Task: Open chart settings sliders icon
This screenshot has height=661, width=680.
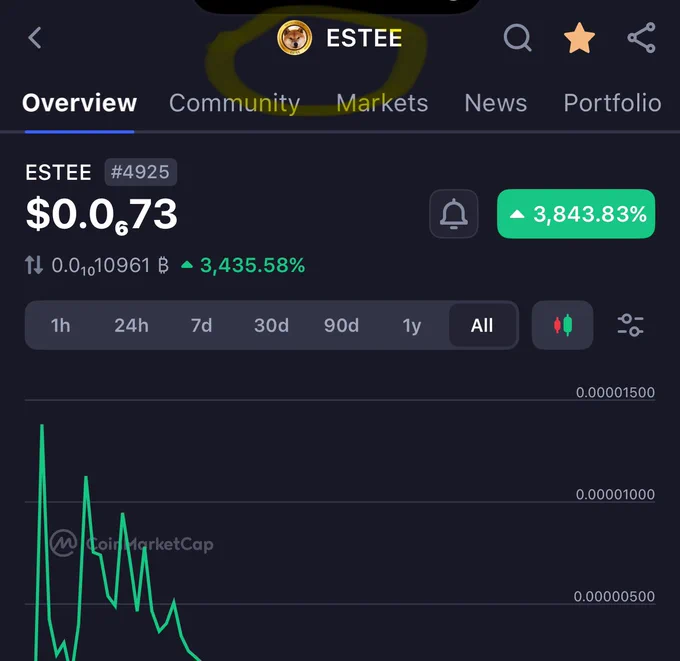Action: click(631, 325)
